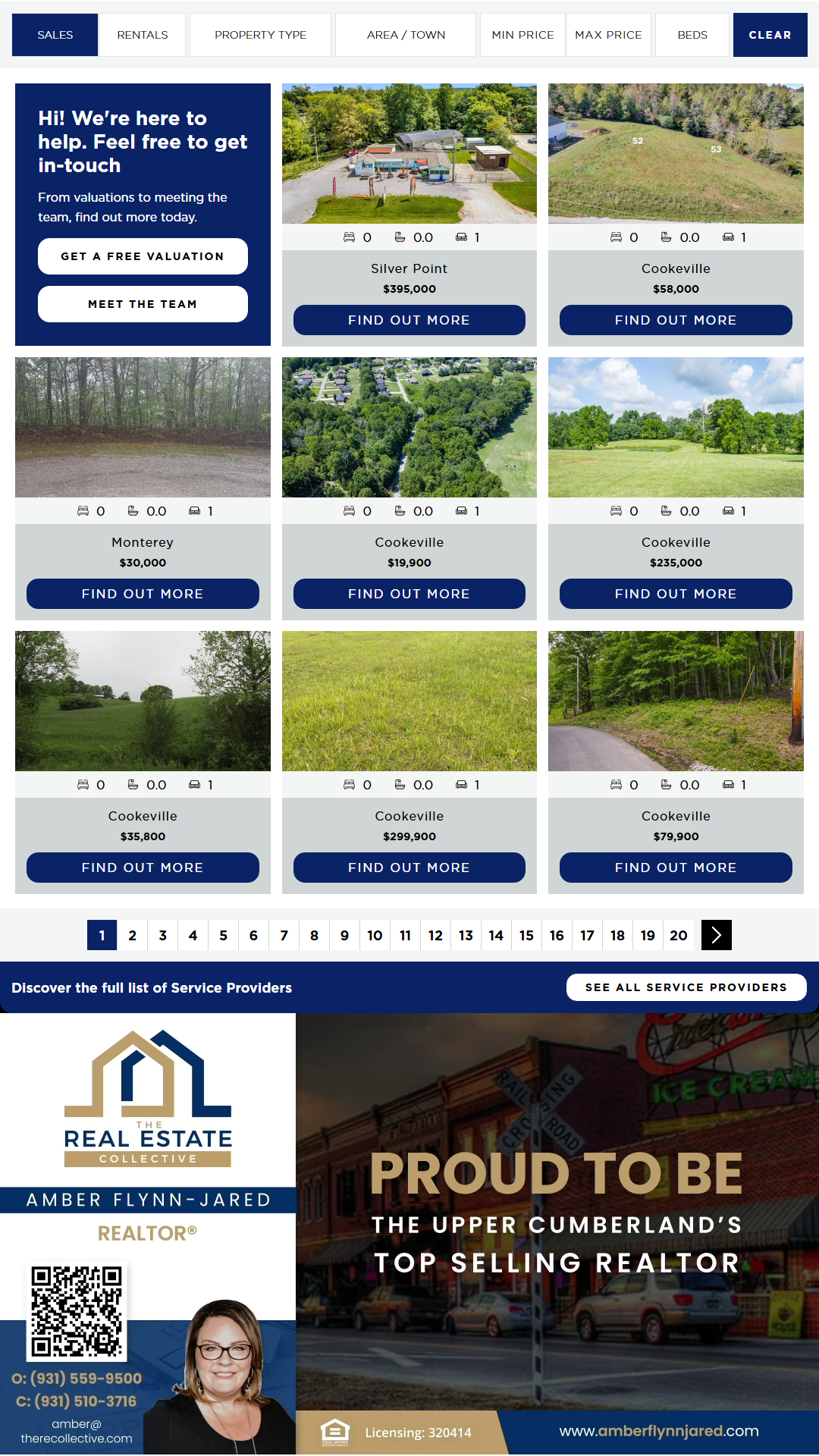
Task: Go to next page with arrow
Action: tap(716, 935)
